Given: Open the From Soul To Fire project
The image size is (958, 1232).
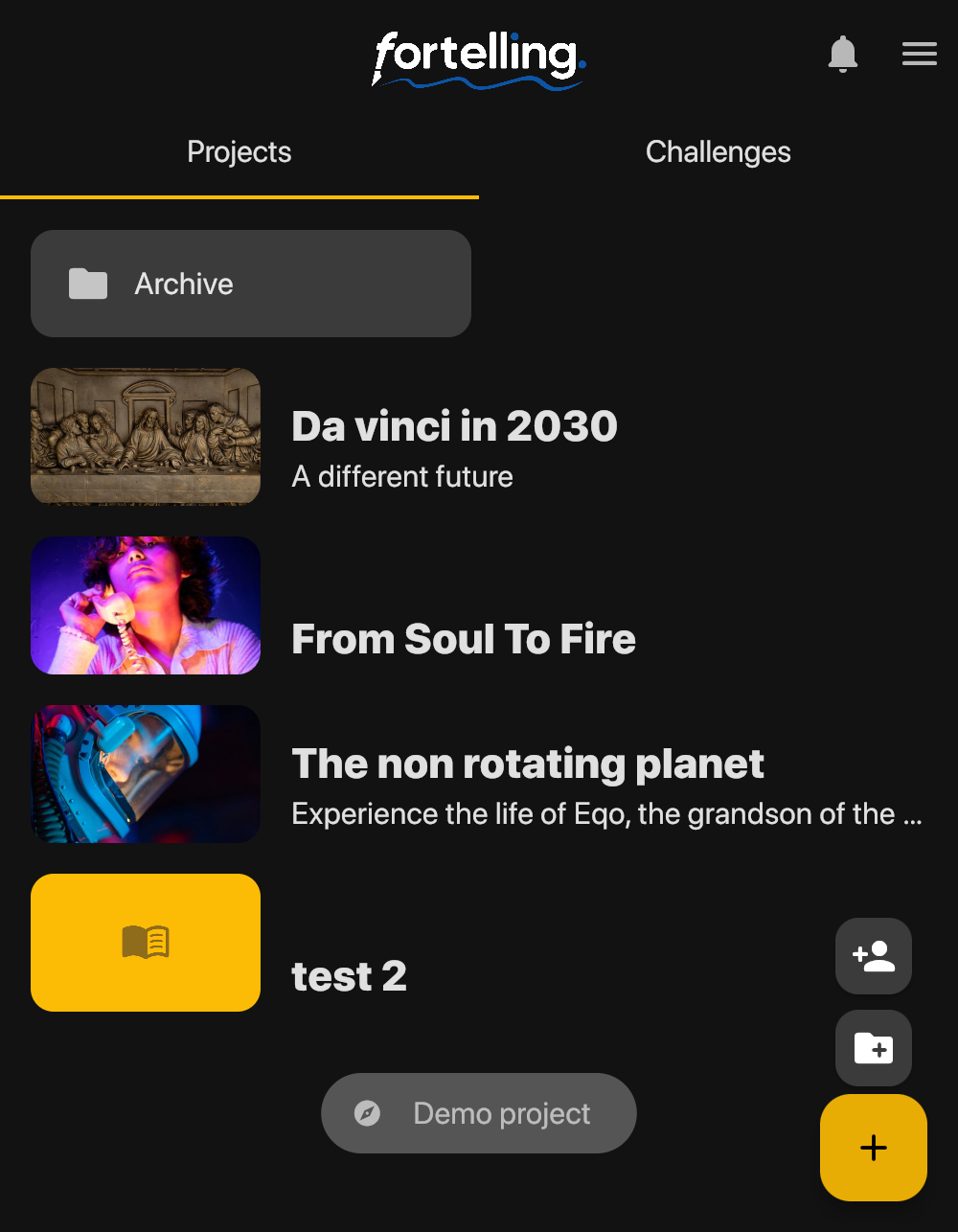Looking at the screenshot, I should pyautogui.click(x=464, y=639).
